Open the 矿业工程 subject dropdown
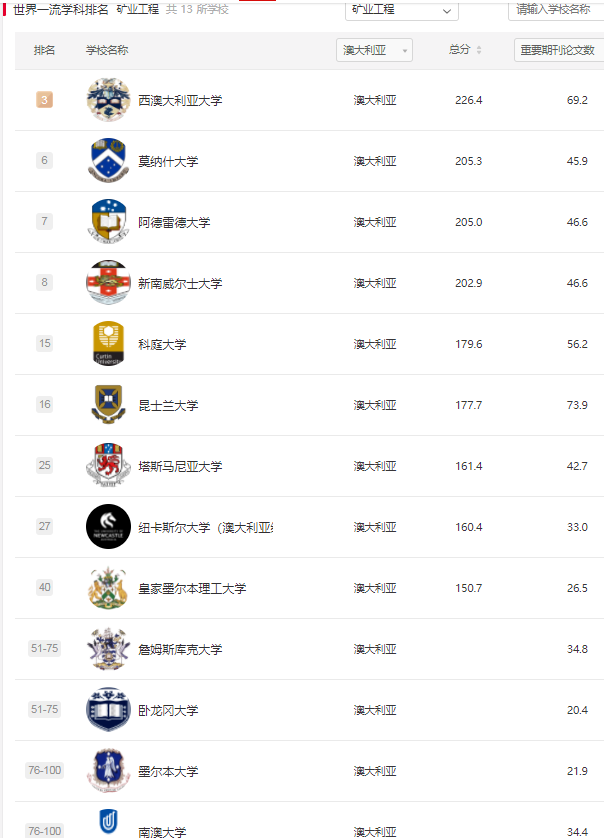The height and width of the screenshot is (838, 604). [x=401, y=10]
